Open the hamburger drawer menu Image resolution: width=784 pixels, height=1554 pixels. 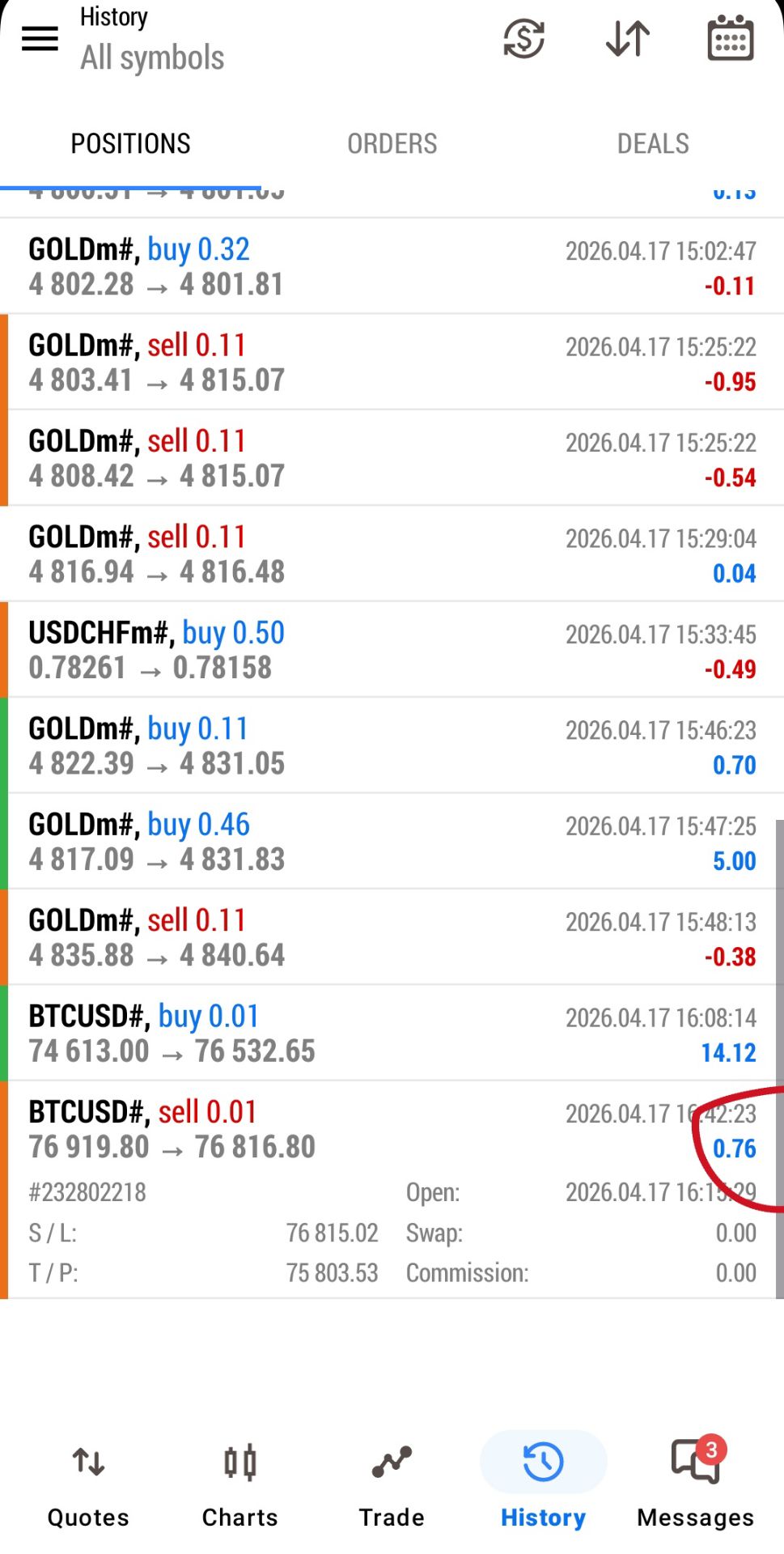click(x=40, y=38)
